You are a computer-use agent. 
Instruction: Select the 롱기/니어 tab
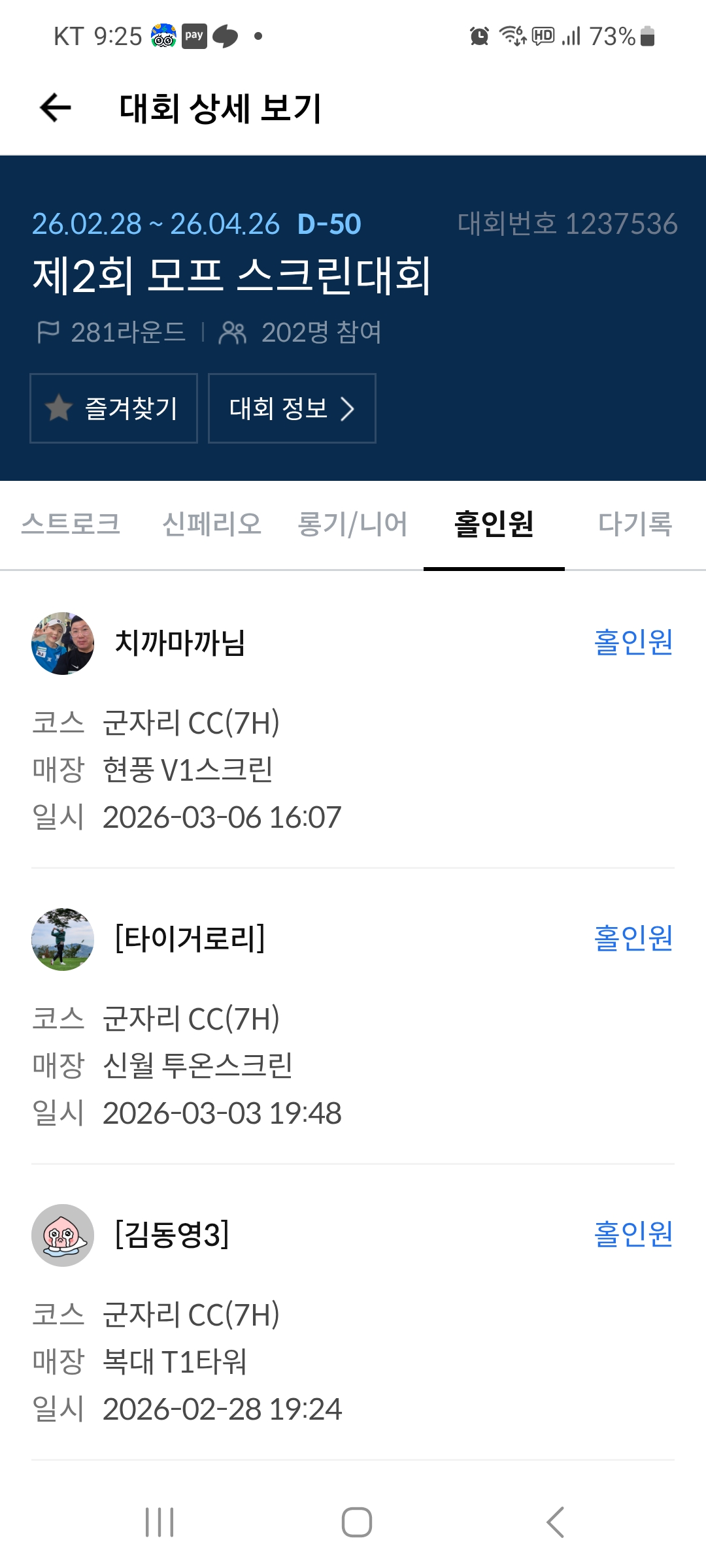coord(352,524)
